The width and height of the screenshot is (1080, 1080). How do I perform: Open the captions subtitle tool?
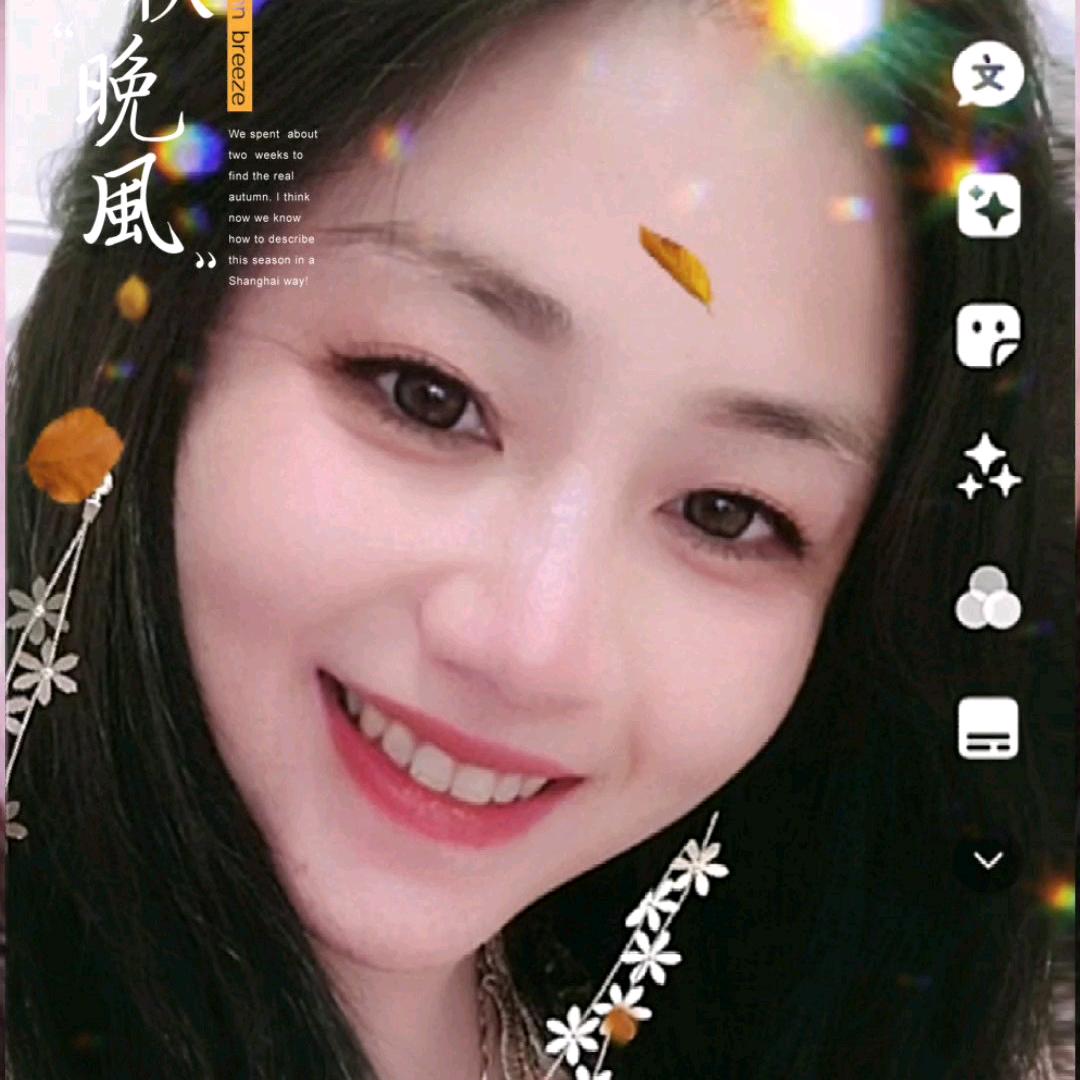(988, 728)
